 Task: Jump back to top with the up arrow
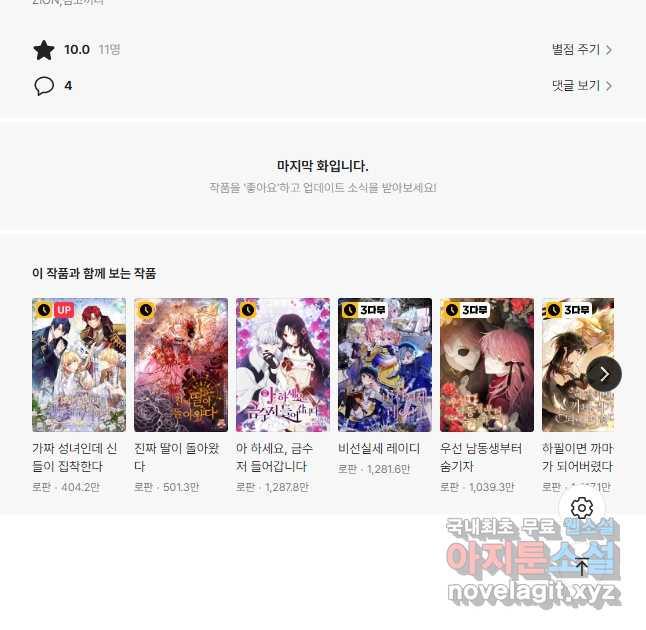[x=582, y=565]
